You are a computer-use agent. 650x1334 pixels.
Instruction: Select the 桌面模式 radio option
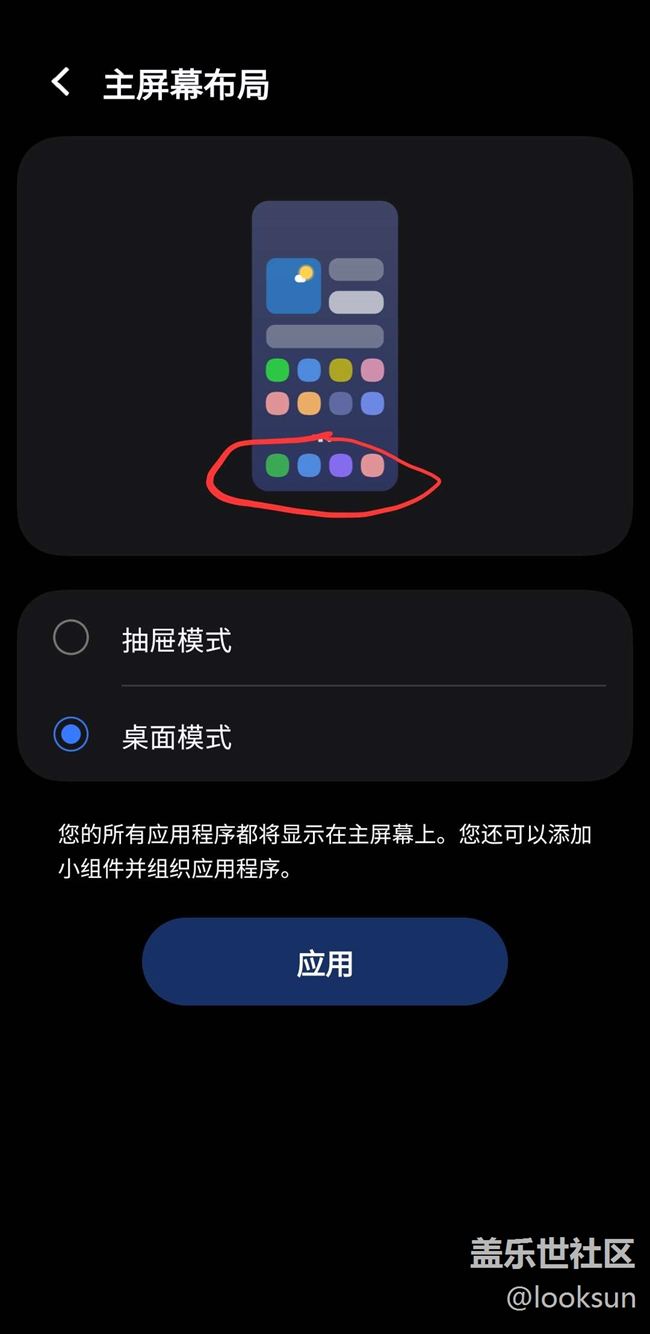pyautogui.click(x=71, y=736)
